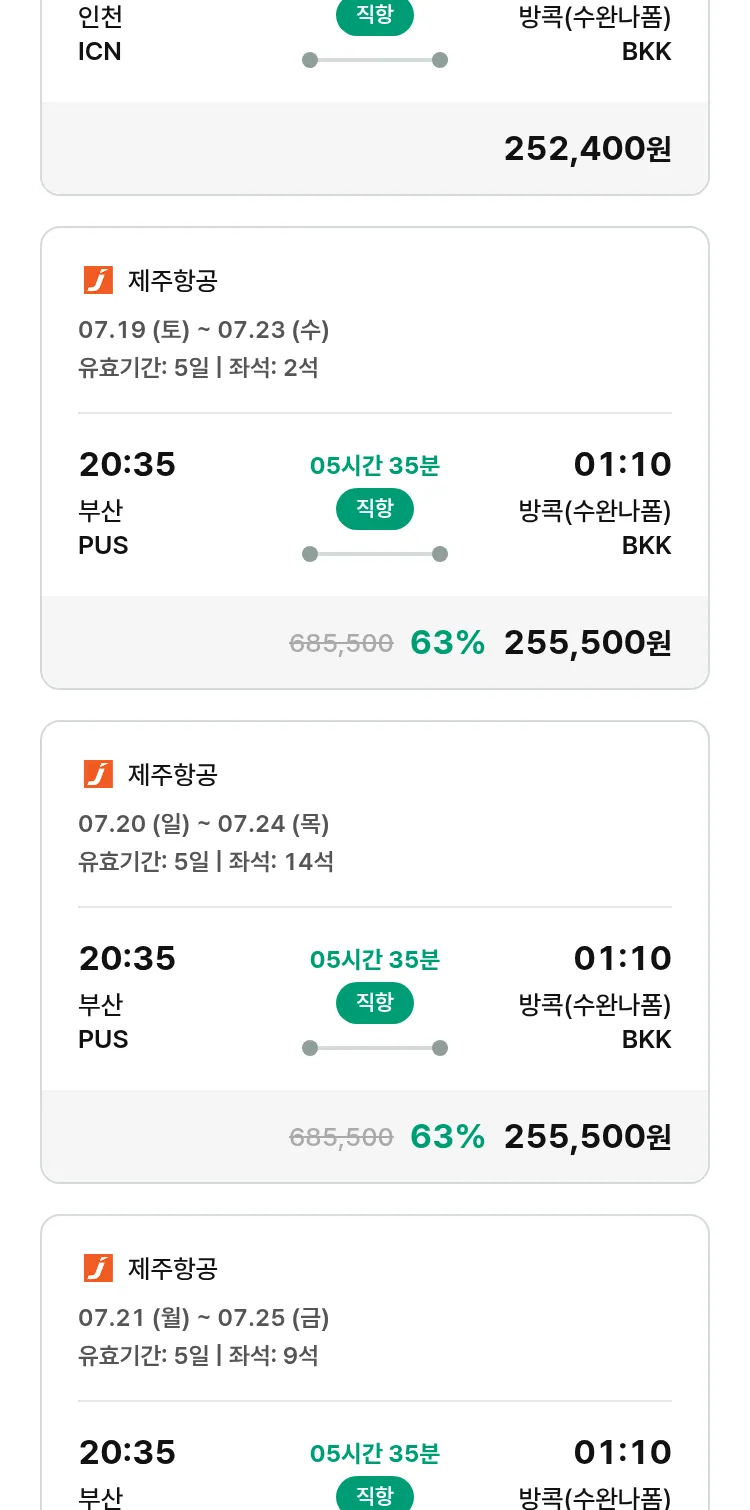
Task: Select the Jeju Air 07.19 ~ 07.23 flight
Action: 375,458
